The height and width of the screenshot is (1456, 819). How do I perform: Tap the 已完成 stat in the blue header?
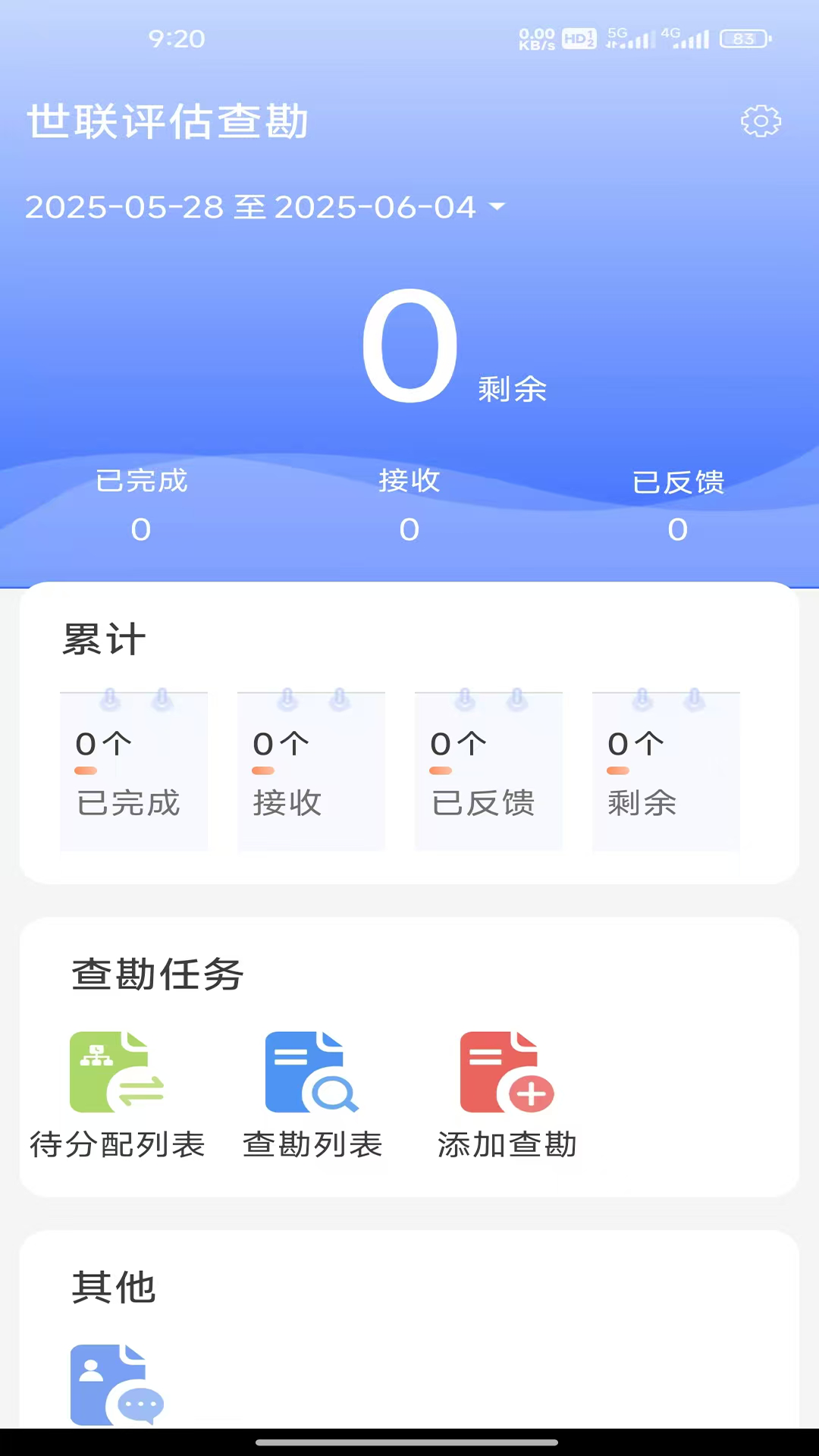tap(141, 504)
